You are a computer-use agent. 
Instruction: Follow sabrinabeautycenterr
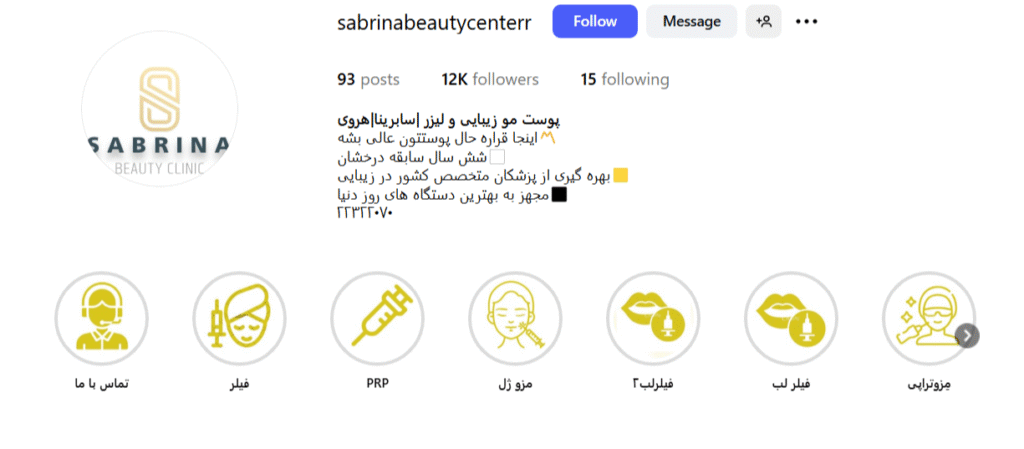(x=595, y=21)
